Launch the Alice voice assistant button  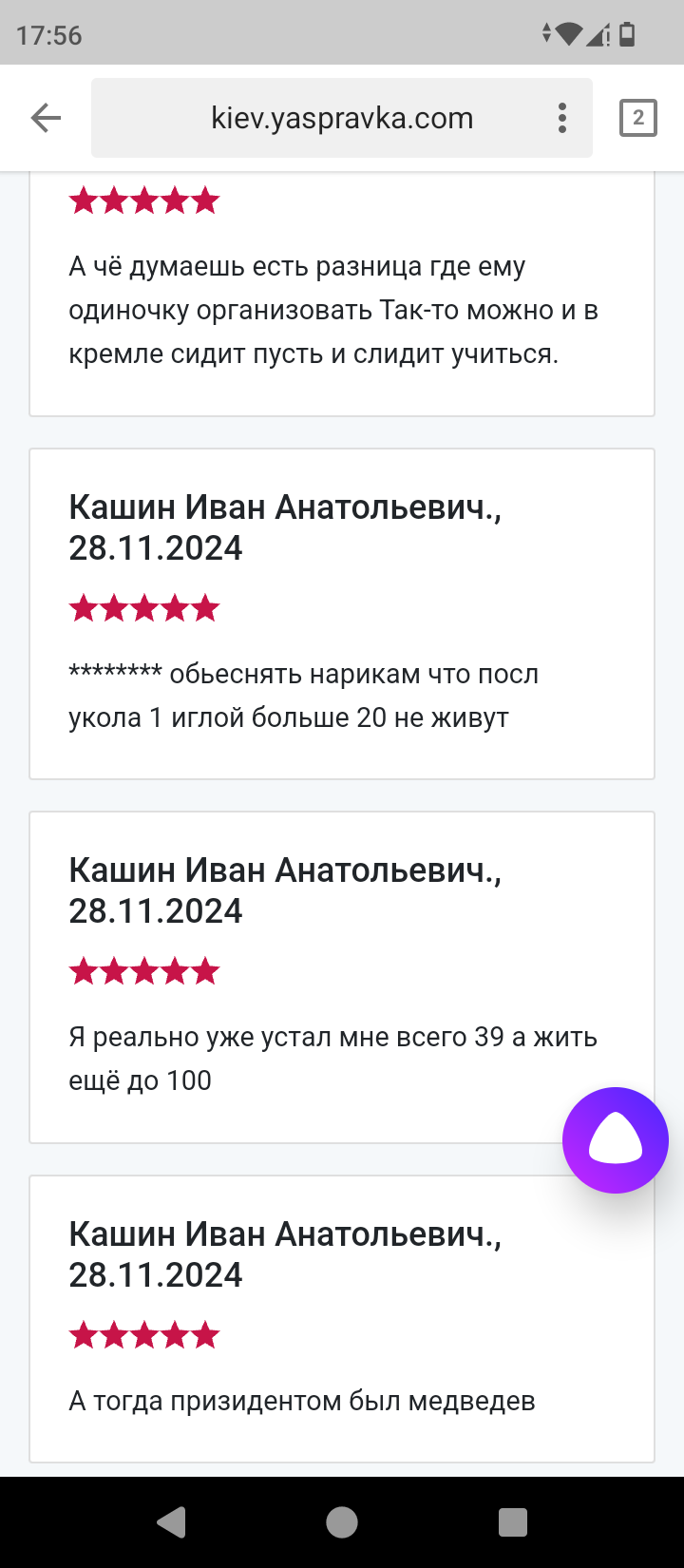tap(616, 1139)
